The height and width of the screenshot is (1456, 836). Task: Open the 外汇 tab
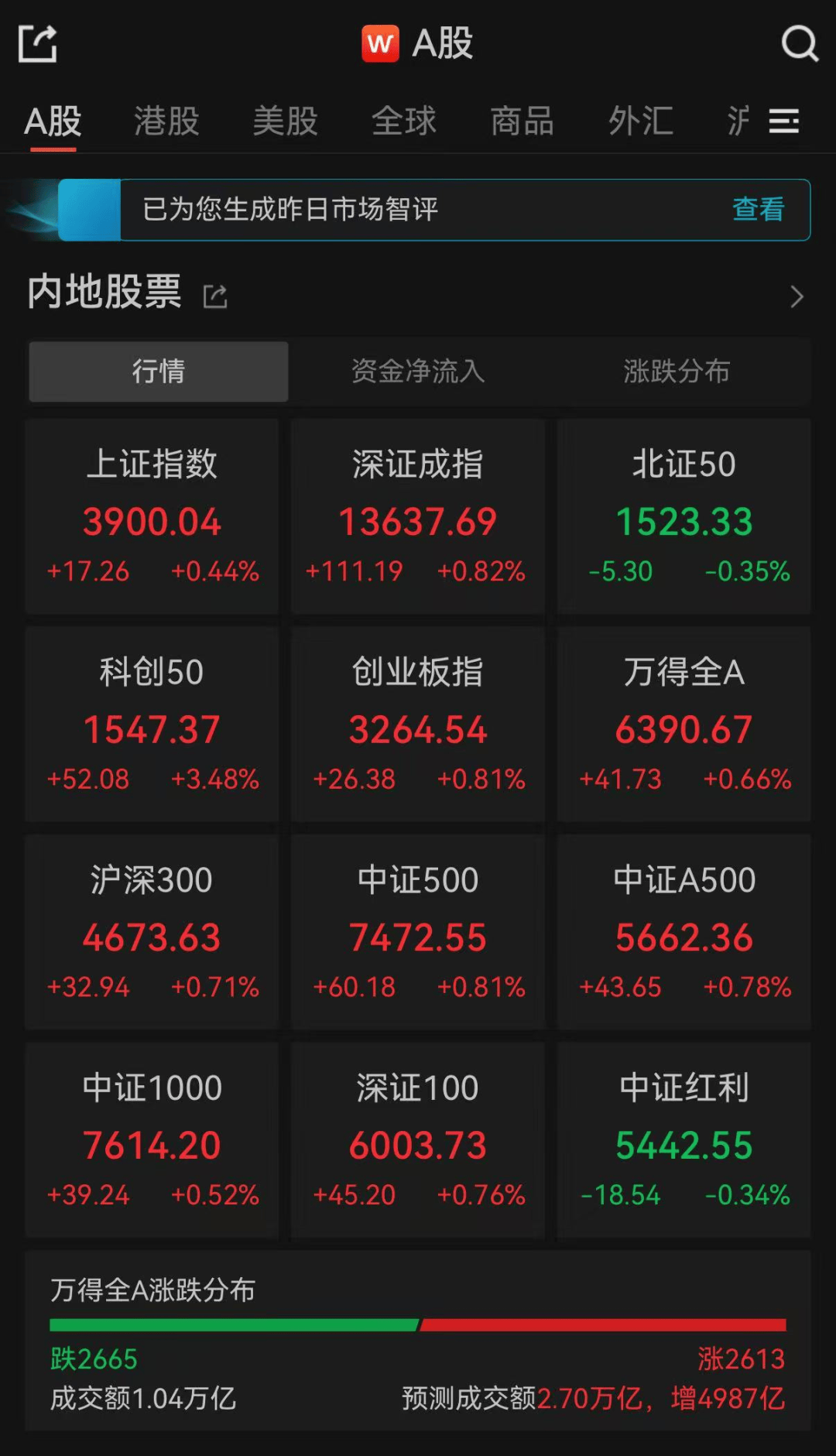(x=639, y=122)
